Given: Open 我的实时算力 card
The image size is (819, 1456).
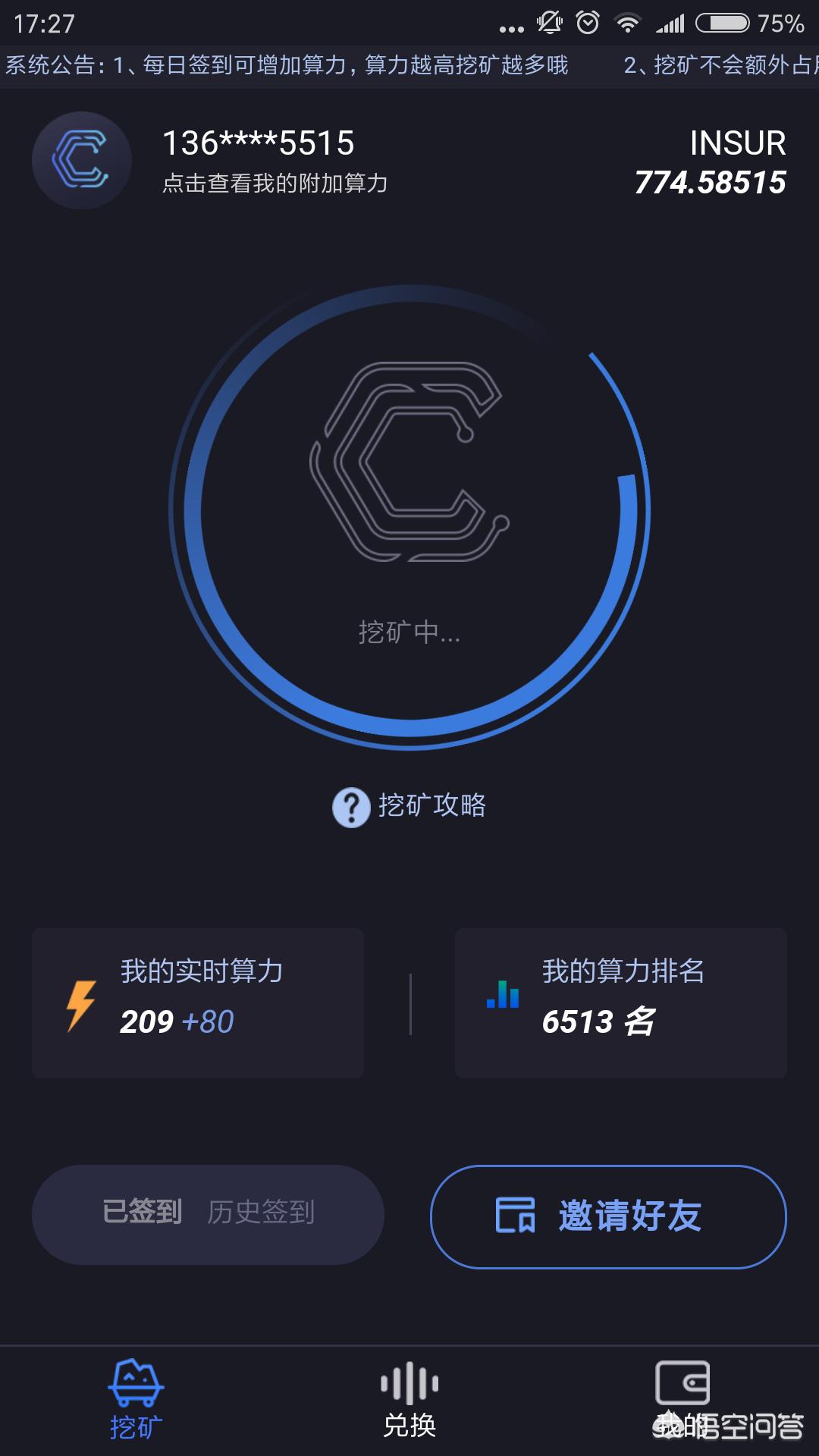Looking at the screenshot, I should pyautogui.click(x=197, y=1003).
